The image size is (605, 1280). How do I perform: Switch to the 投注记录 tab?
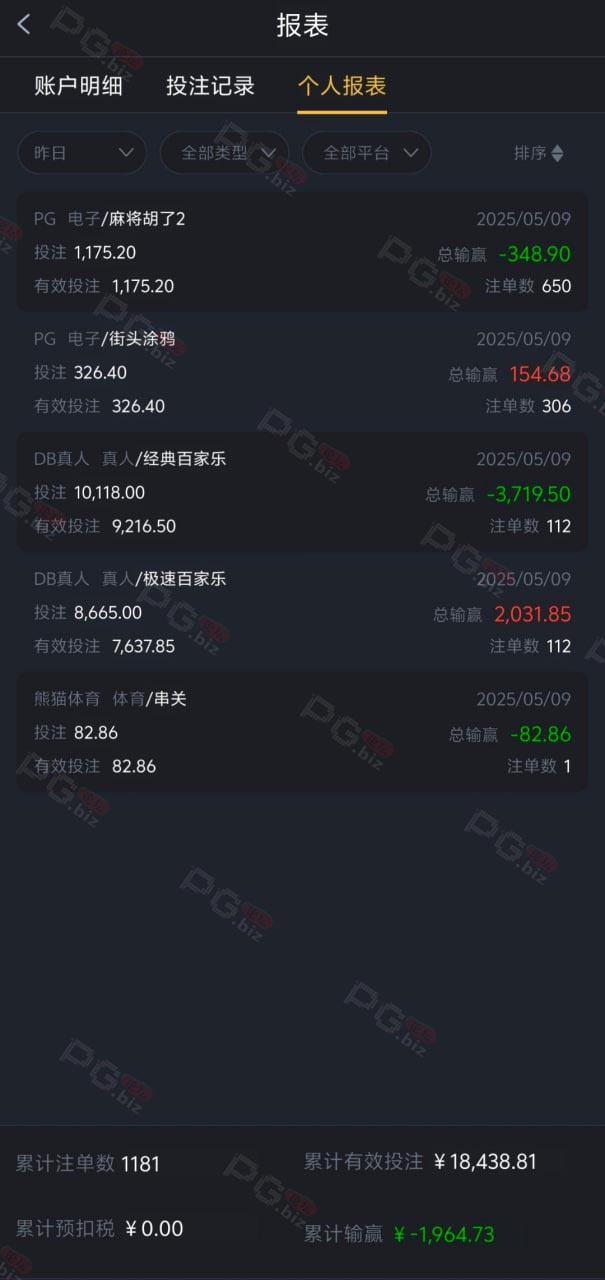click(210, 85)
